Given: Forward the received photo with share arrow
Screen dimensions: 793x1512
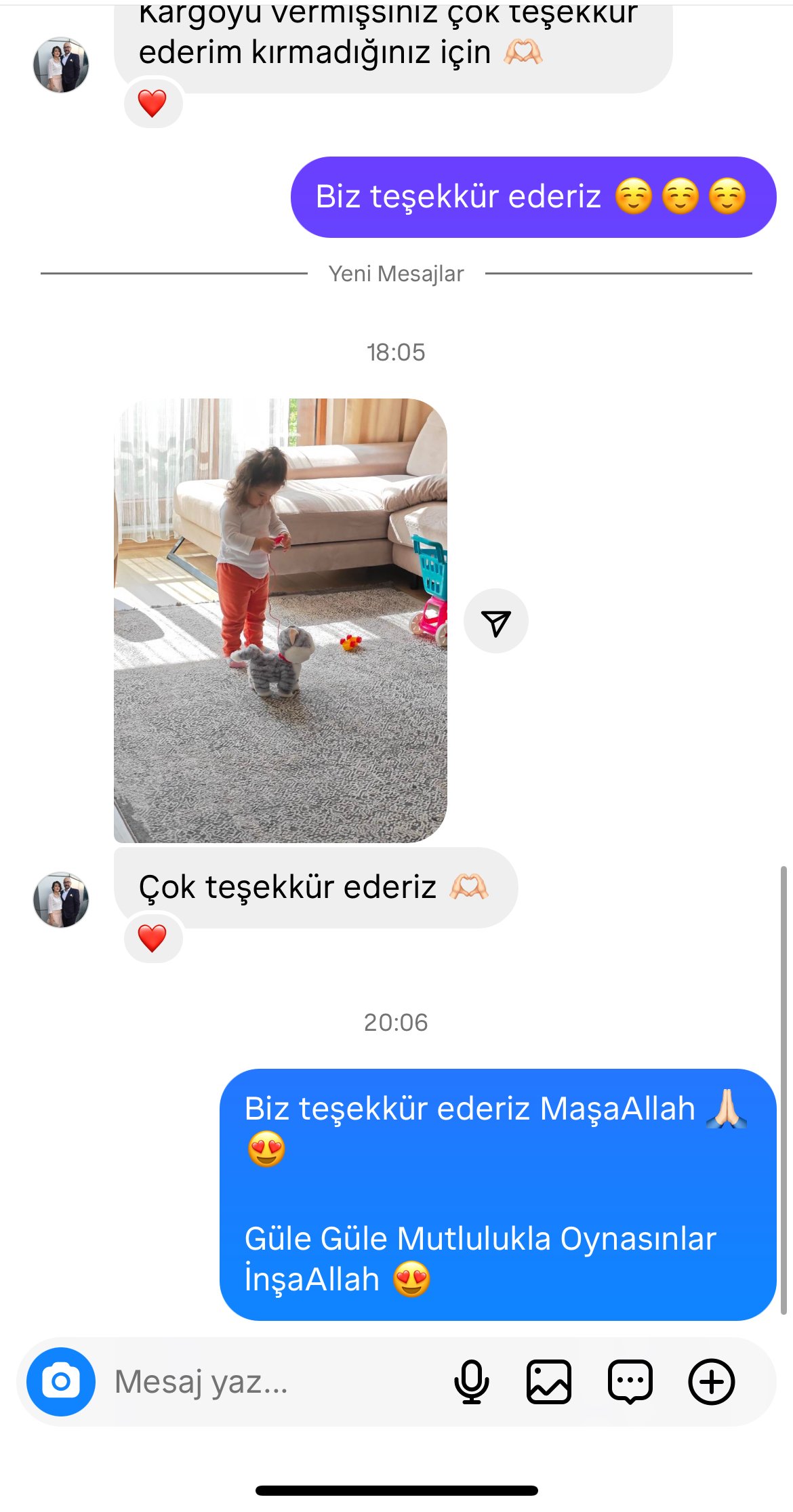Looking at the screenshot, I should tap(496, 621).
